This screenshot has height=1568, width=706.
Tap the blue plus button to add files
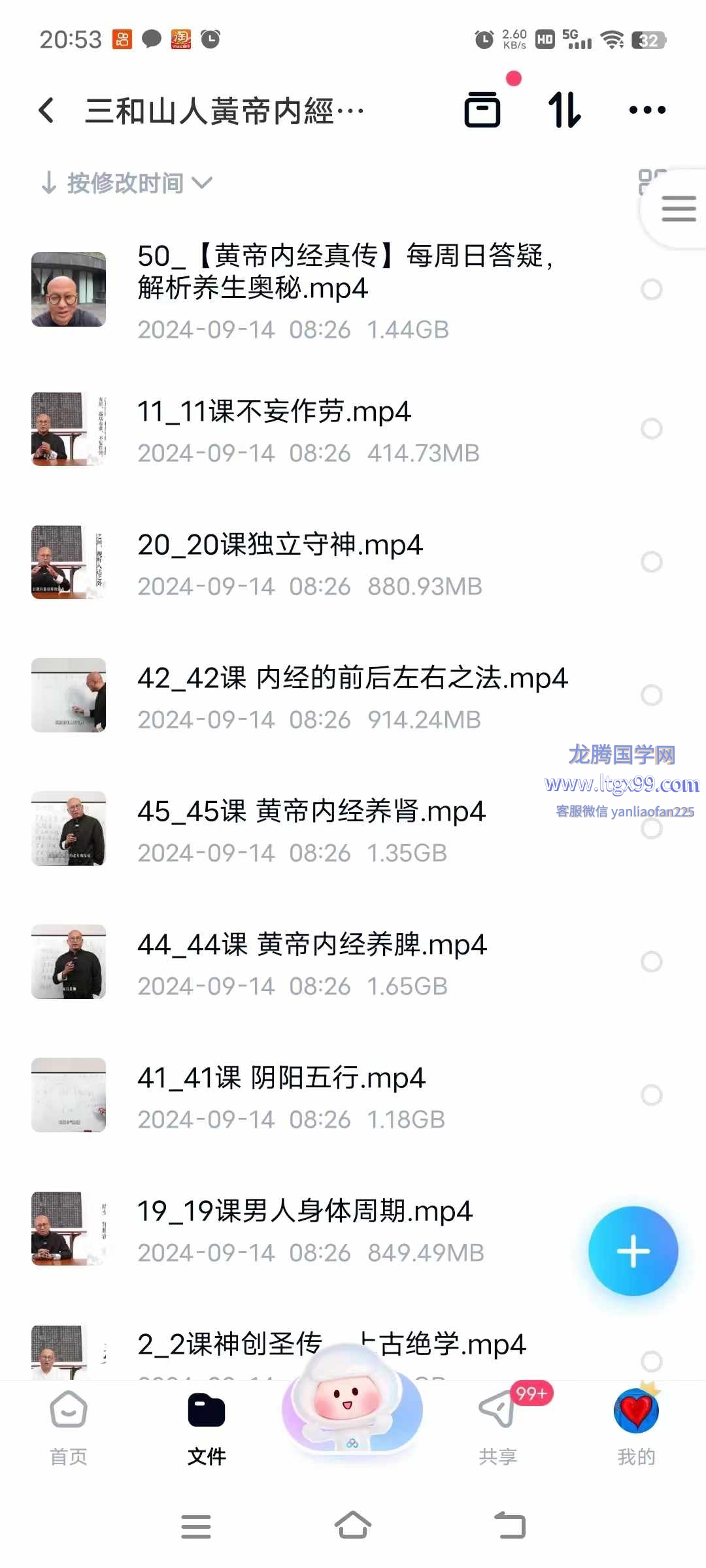click(633, 1251)
